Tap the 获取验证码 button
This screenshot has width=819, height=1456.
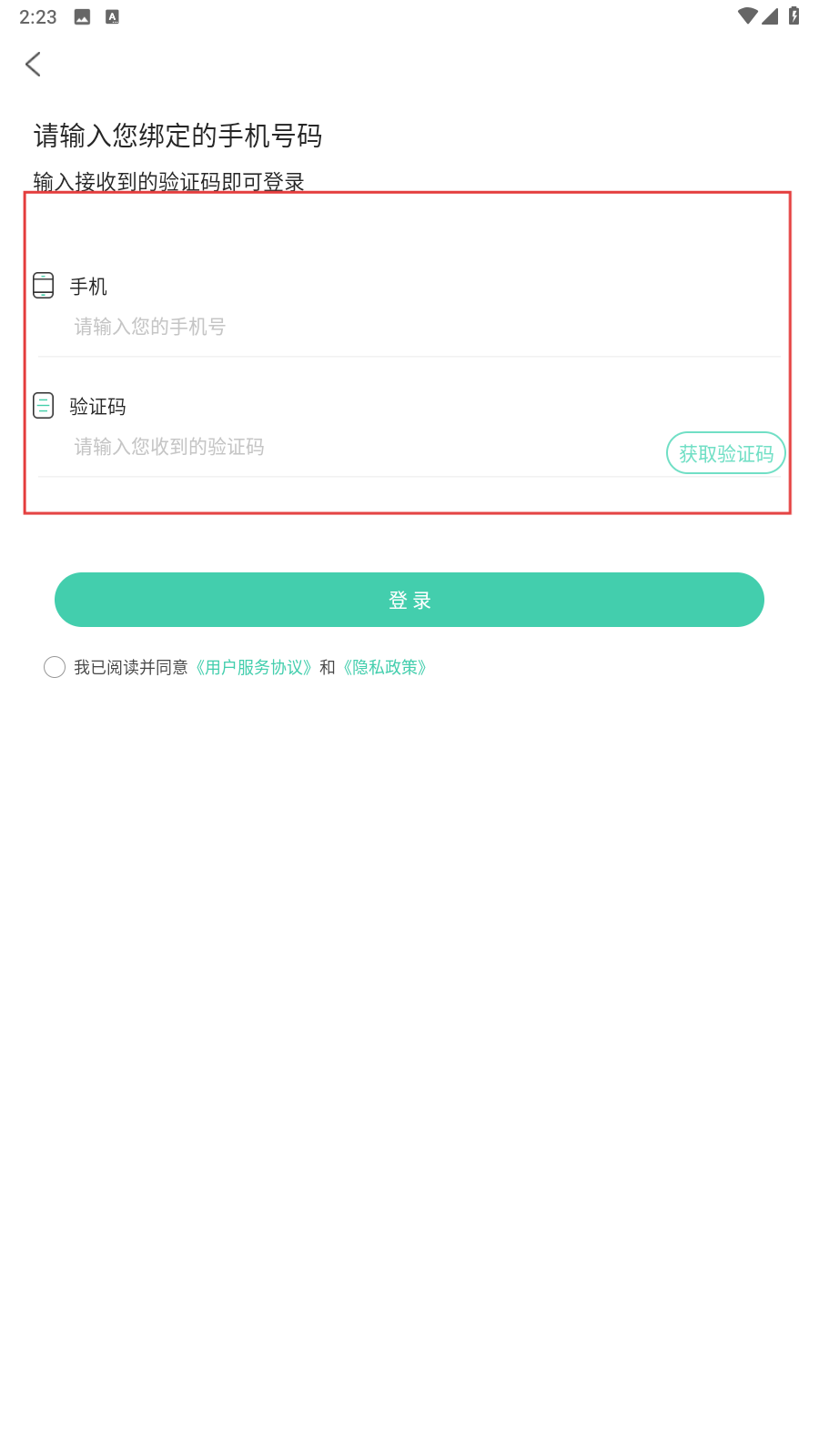click(x=726, y=453)
